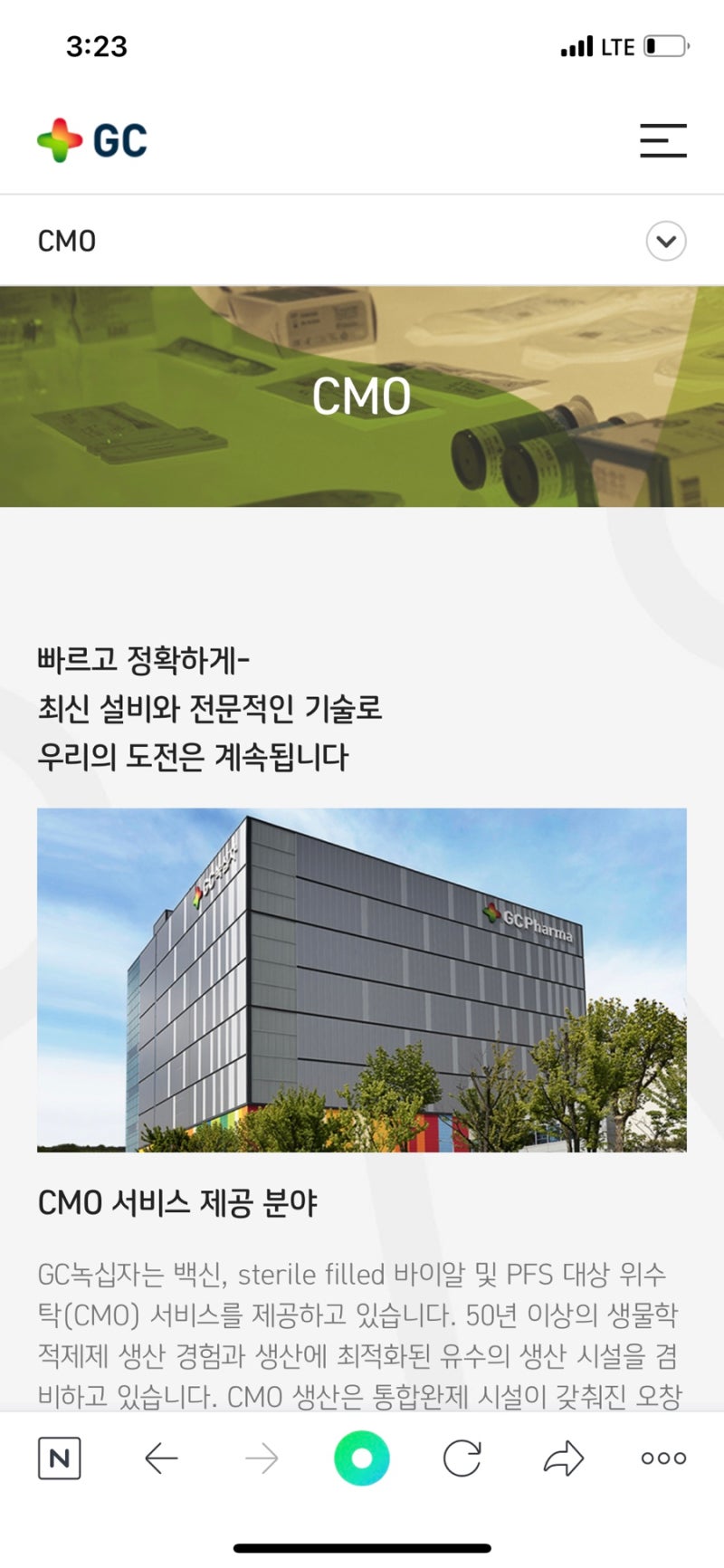Reload the current page
This screenshot has width=724, height=1568.
[462, 1458]
